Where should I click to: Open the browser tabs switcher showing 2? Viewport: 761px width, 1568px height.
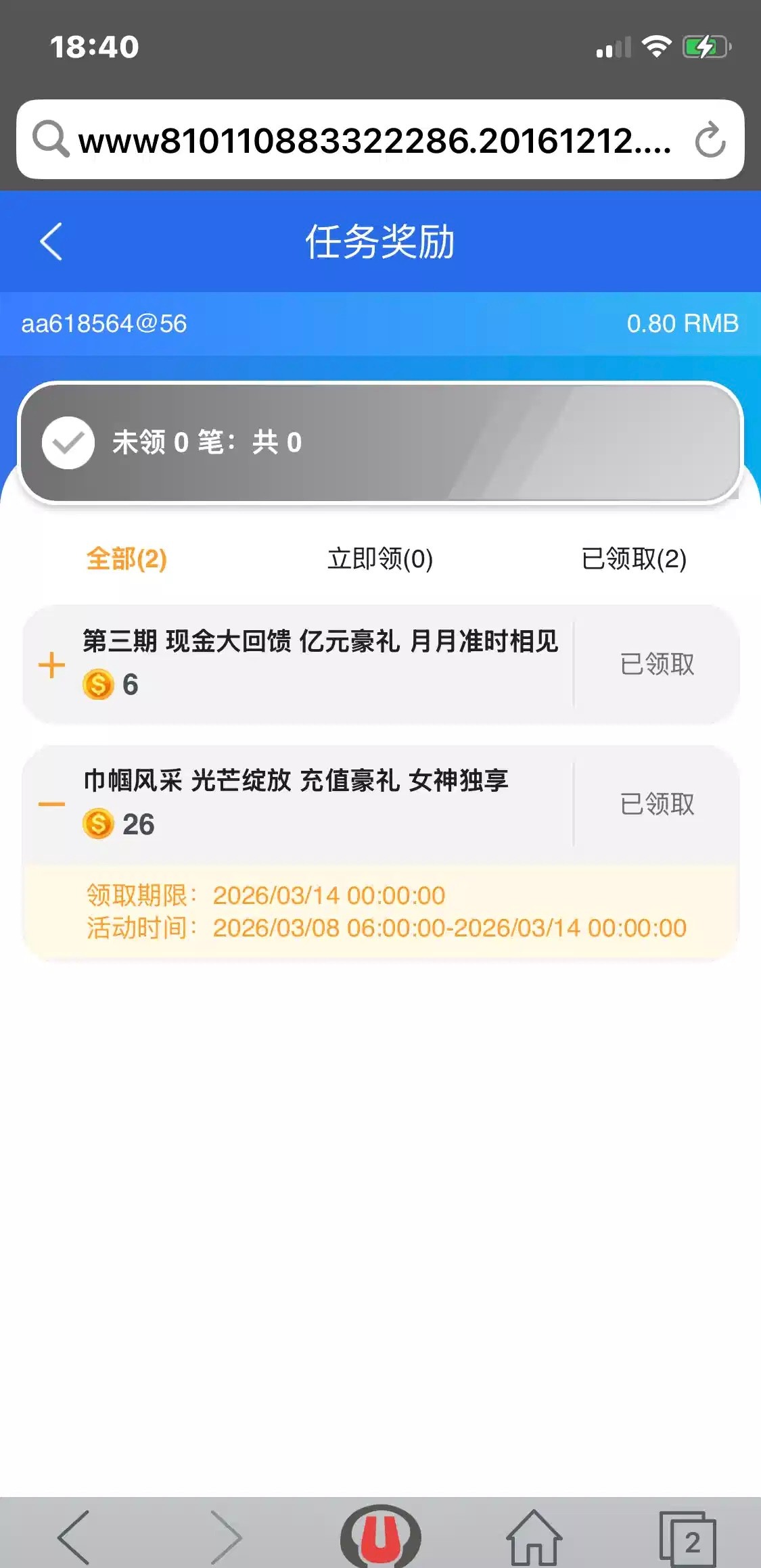pyautogui.click(x=688, y=1538)
